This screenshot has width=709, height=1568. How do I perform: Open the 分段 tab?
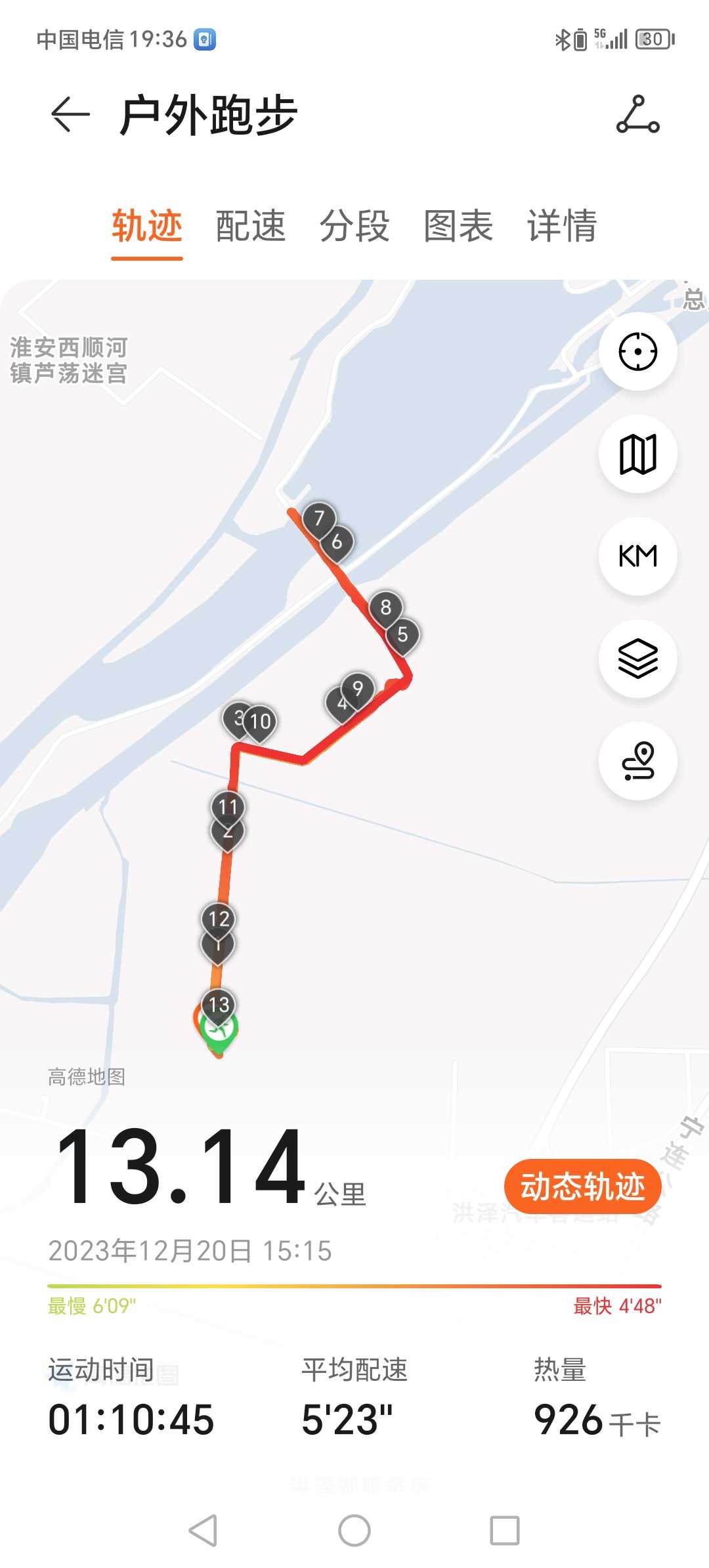[x=354, y=226]
